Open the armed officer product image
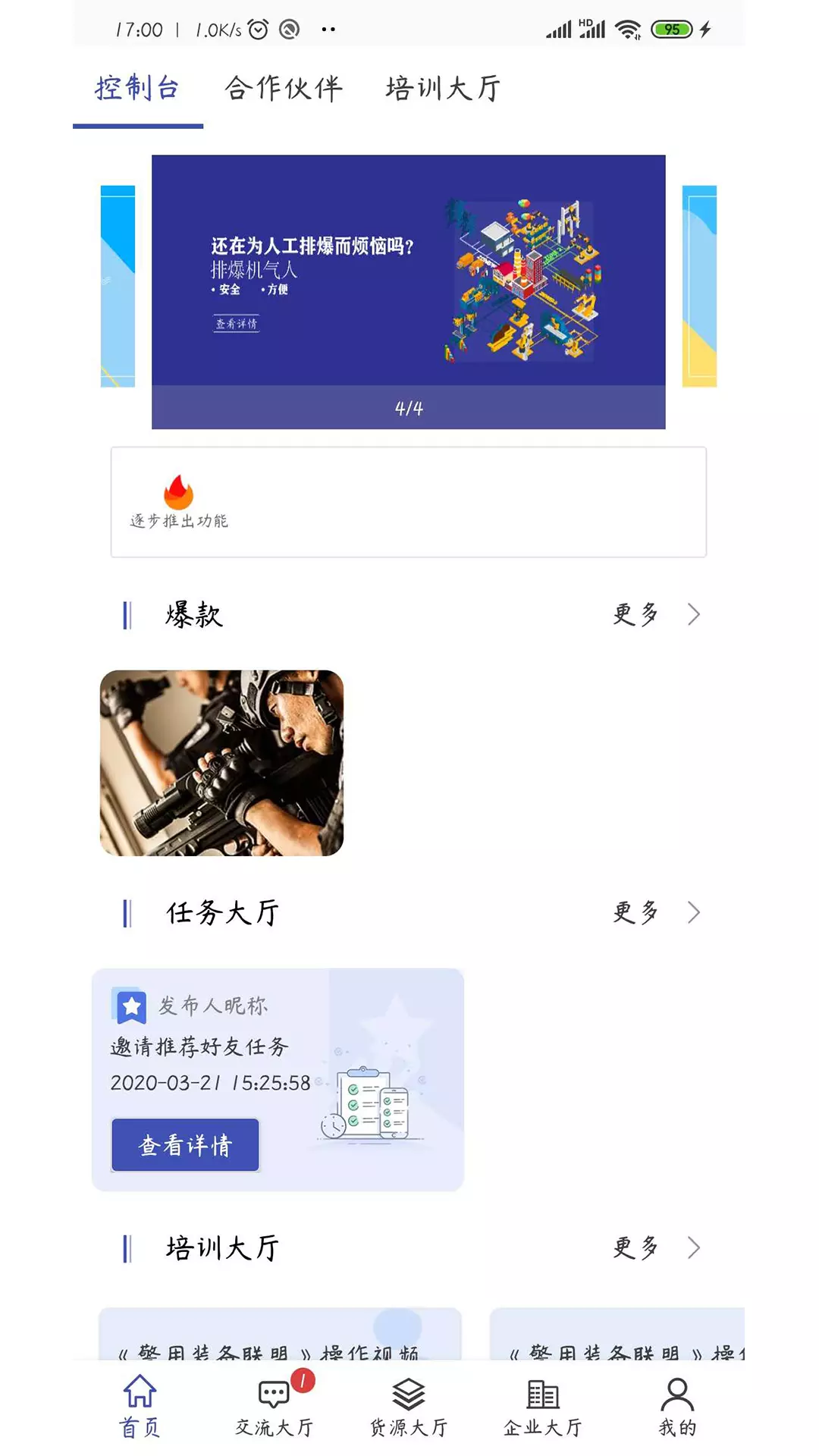The width and height of the screenshot is (819, 1456). pos(221,763)
